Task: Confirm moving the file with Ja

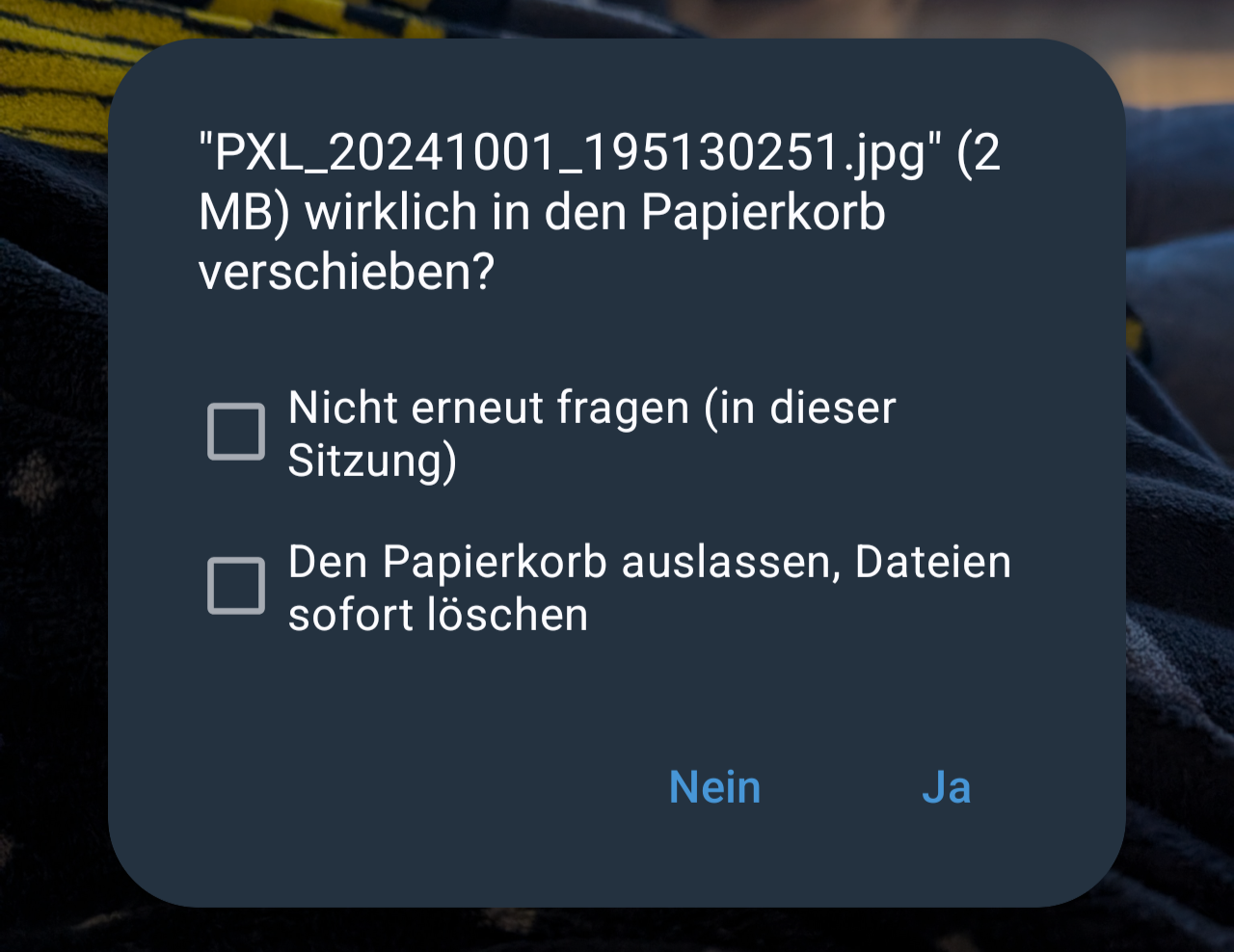Action: (946, 787)
